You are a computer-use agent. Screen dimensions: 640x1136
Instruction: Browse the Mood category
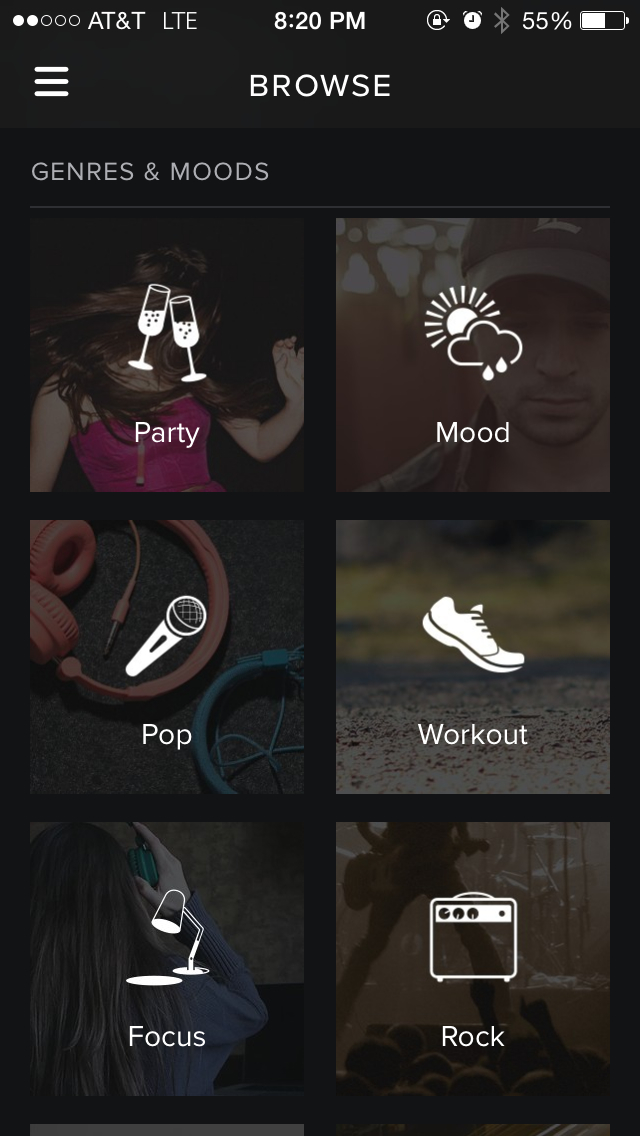[473, 355]
